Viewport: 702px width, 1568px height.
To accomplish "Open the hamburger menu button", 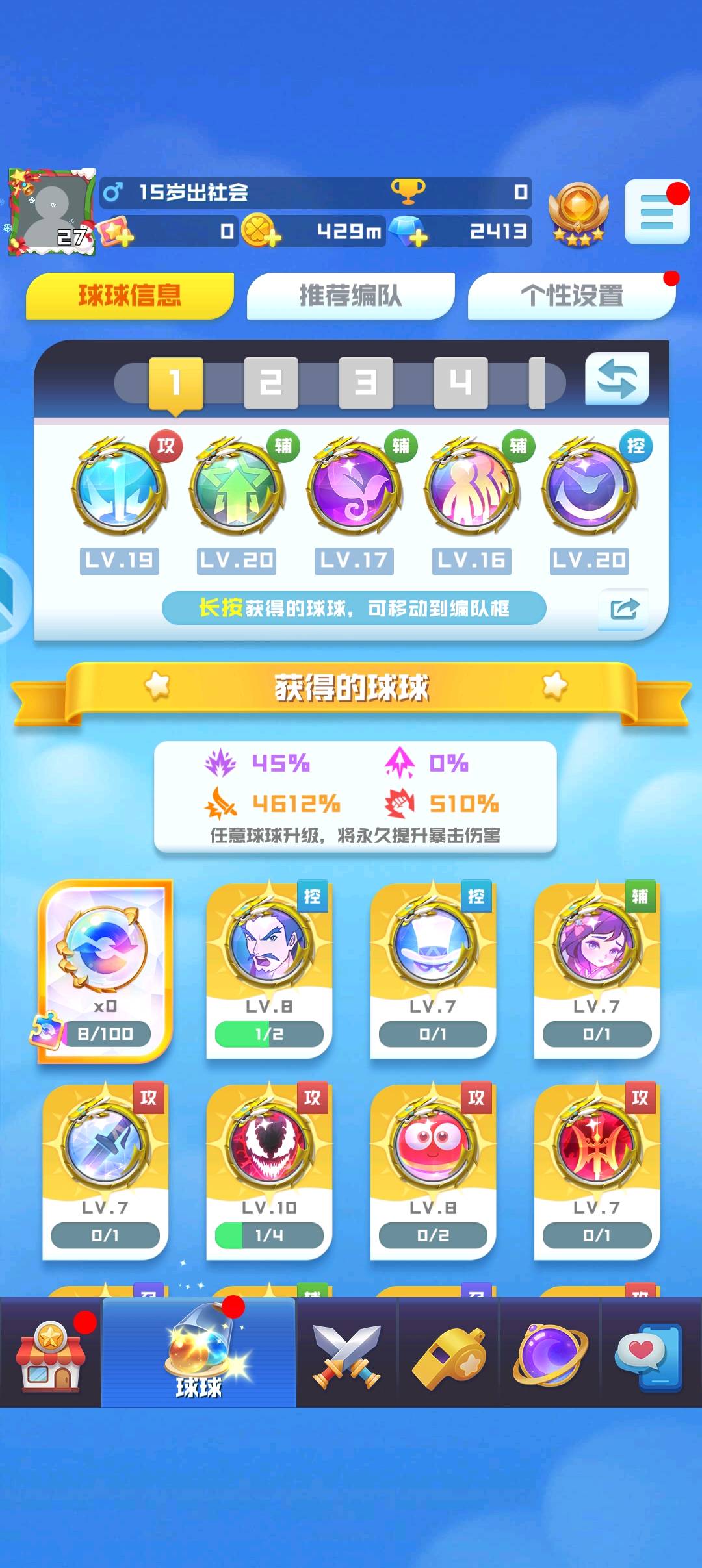I will [656, 212].
